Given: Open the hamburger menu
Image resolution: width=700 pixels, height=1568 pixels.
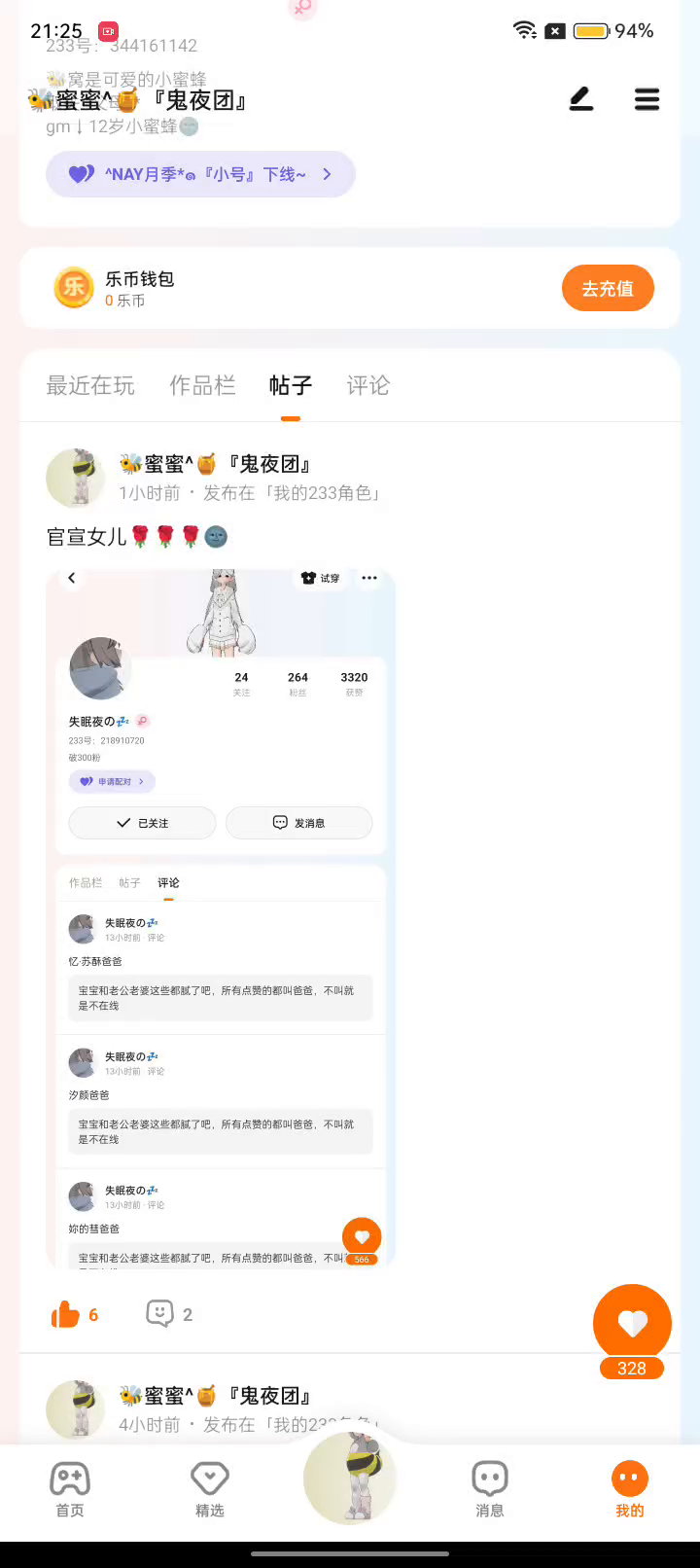Looking at the screenshot, I should coord(647,99).
